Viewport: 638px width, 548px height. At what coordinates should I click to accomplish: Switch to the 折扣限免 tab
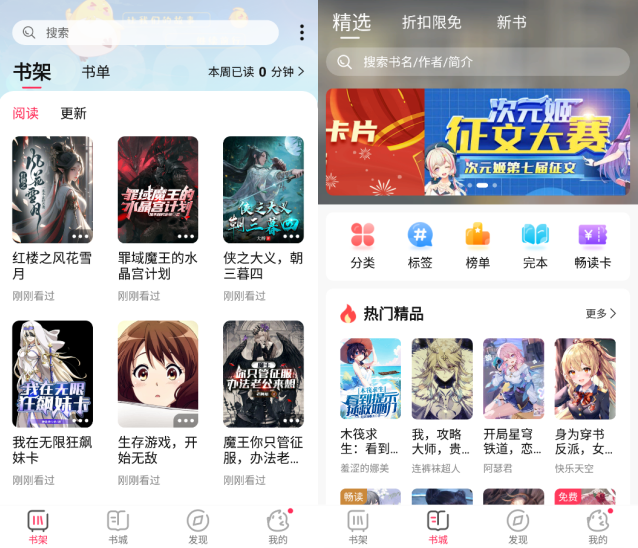tap(431, 22)
